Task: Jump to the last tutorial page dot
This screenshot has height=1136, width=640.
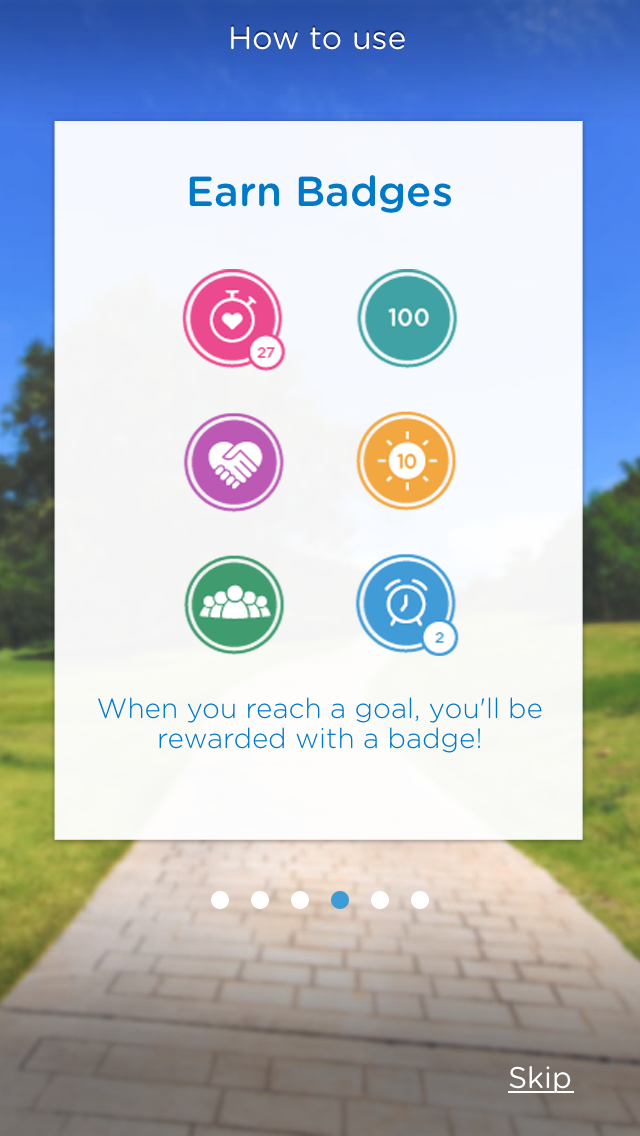Action: coord(420,900)
